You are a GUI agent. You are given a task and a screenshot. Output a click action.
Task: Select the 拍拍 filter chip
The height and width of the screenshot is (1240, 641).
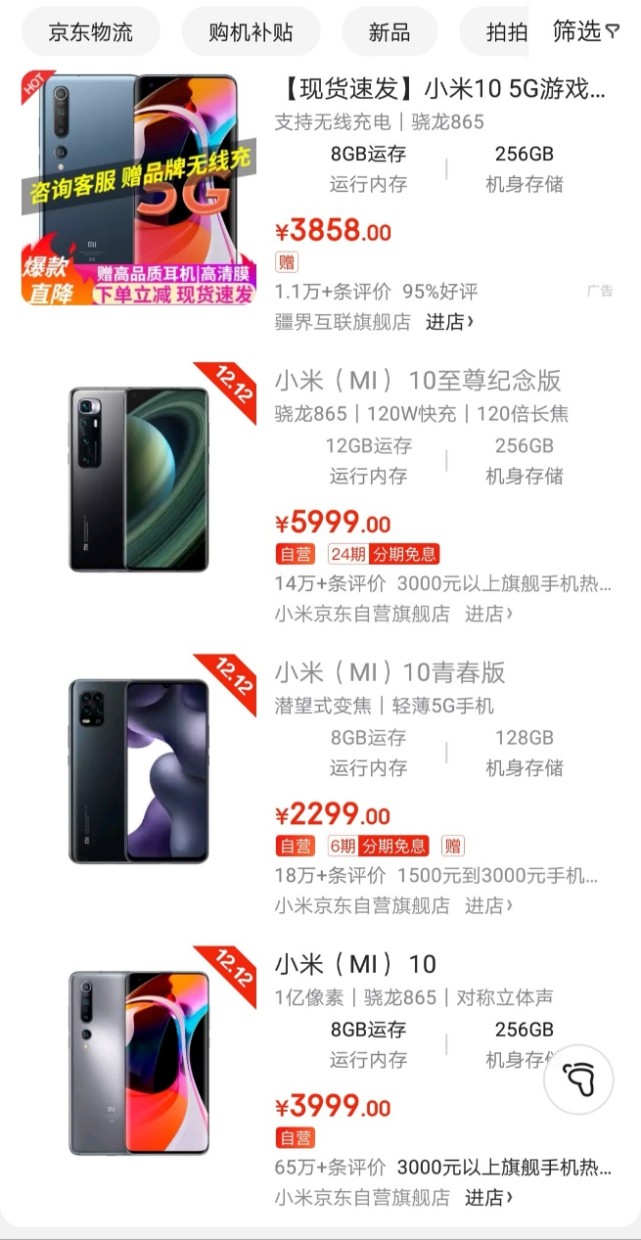coord(506,32)
